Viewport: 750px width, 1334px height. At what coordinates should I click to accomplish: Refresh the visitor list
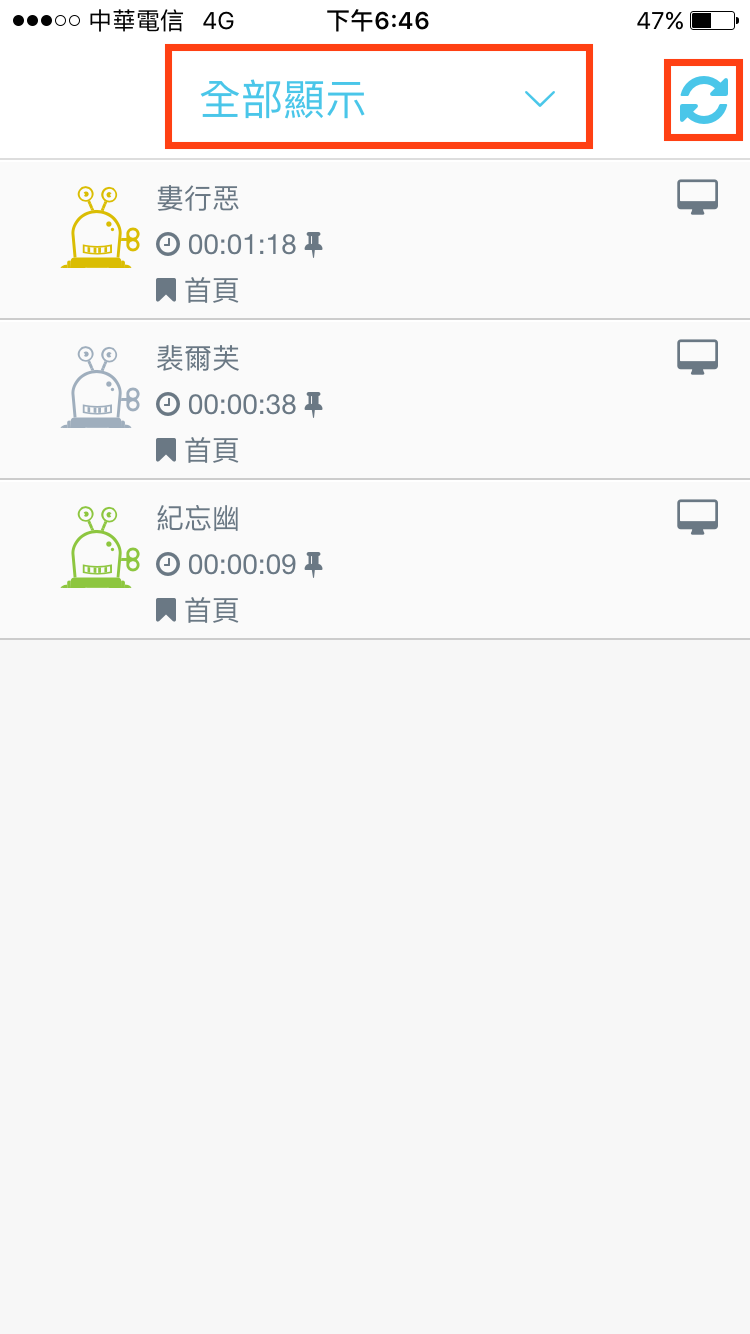click(x=703, y=99)
